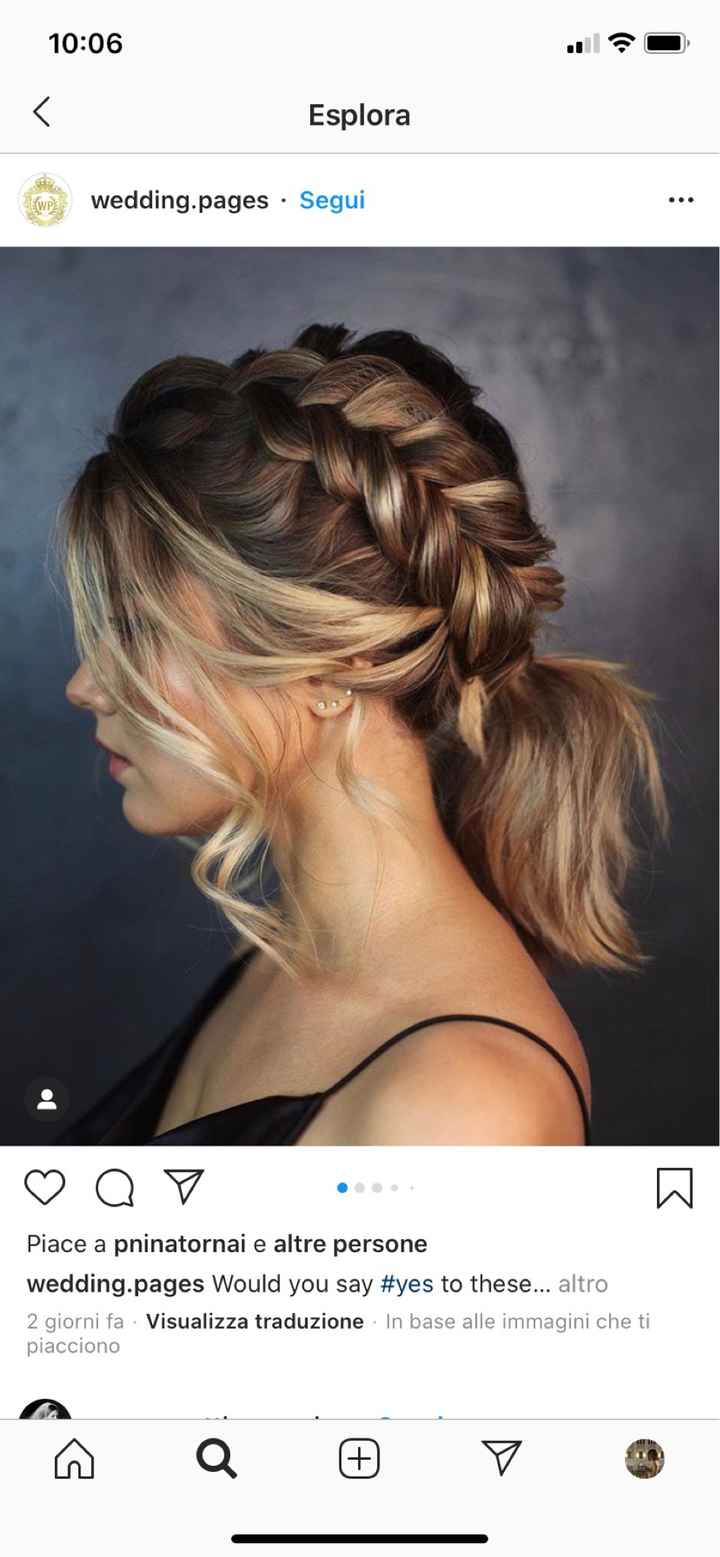The image size is (720, 1557).
Task: Open the Search tab in bottom bar
Action: tap(216, 1459)
